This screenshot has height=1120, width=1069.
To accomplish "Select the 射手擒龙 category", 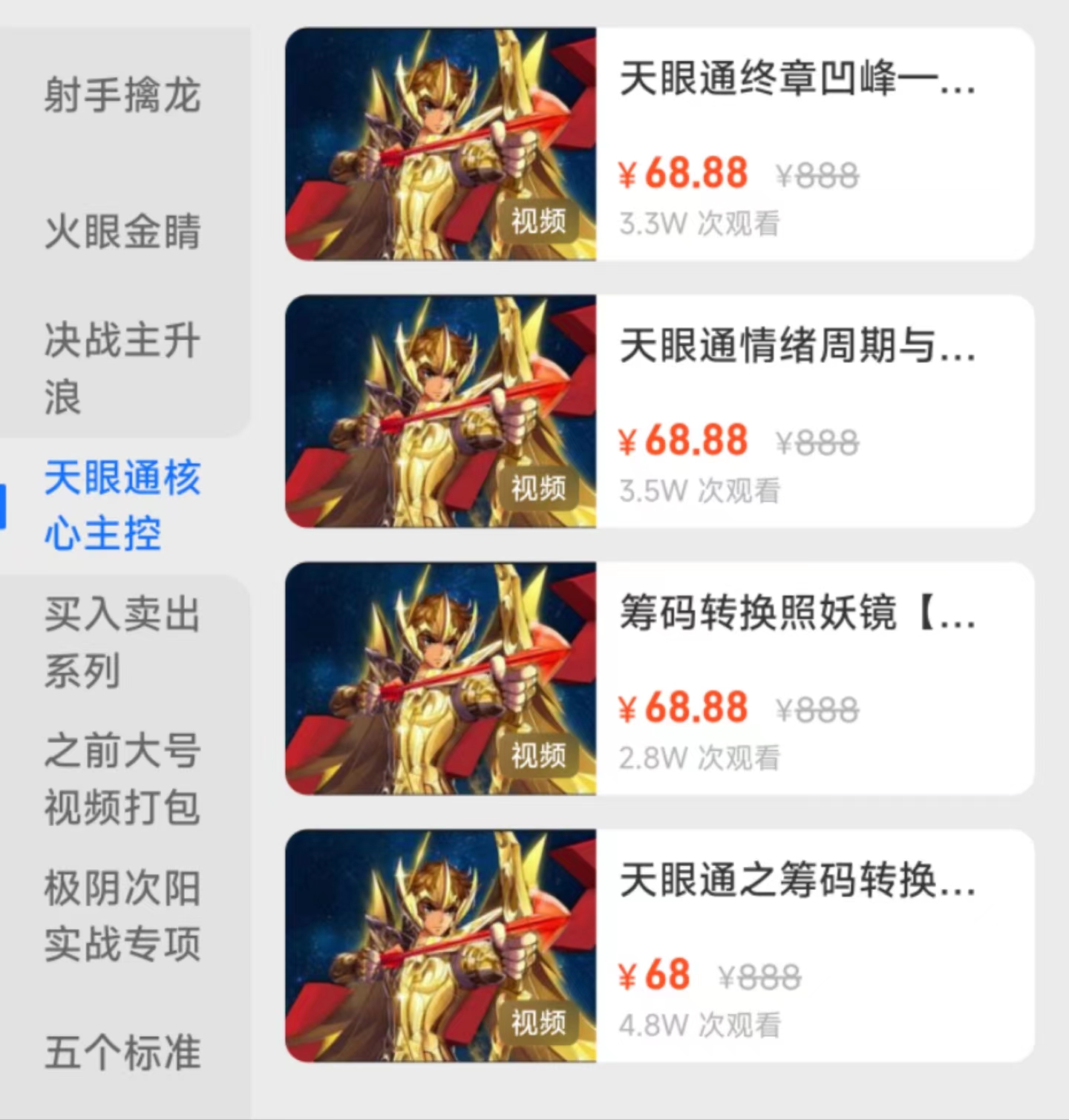I will [122, 96].
